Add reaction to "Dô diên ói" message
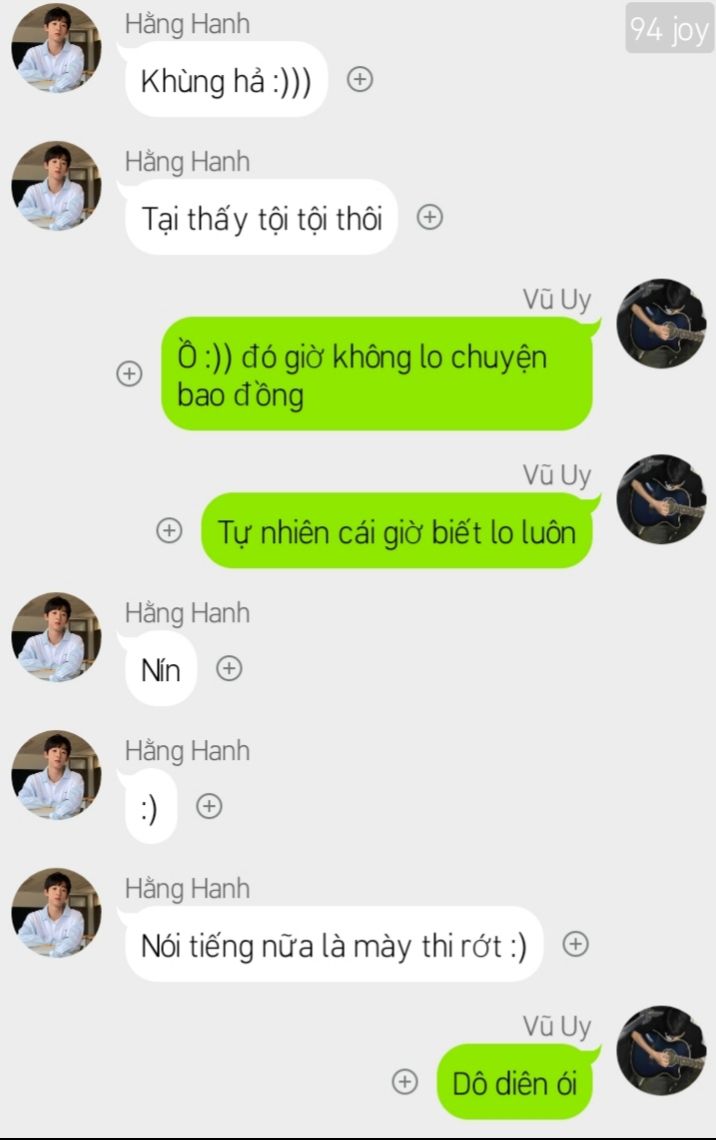 (404, 1082)
